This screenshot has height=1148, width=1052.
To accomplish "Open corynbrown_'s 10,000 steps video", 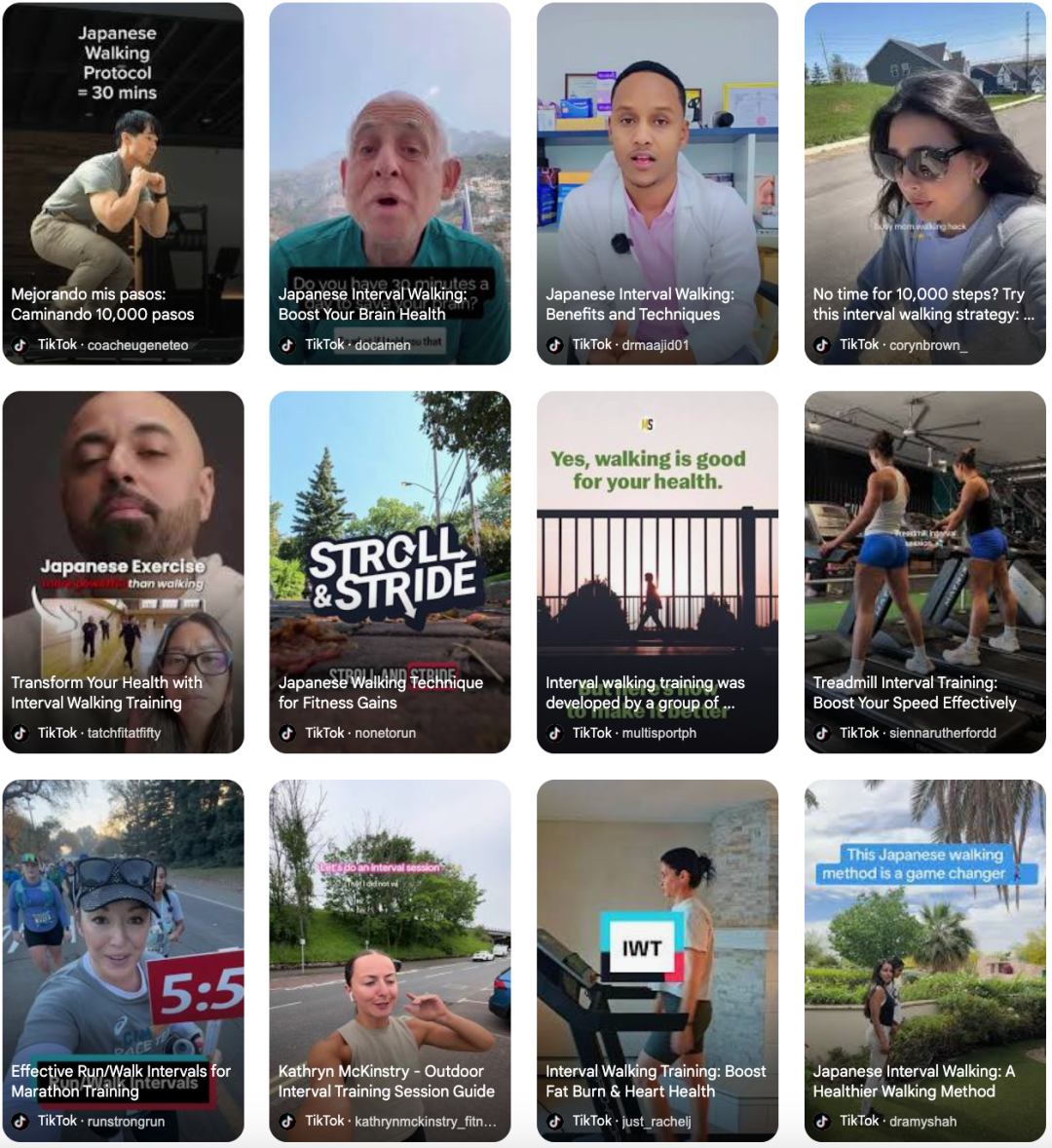I will (924, 183).
